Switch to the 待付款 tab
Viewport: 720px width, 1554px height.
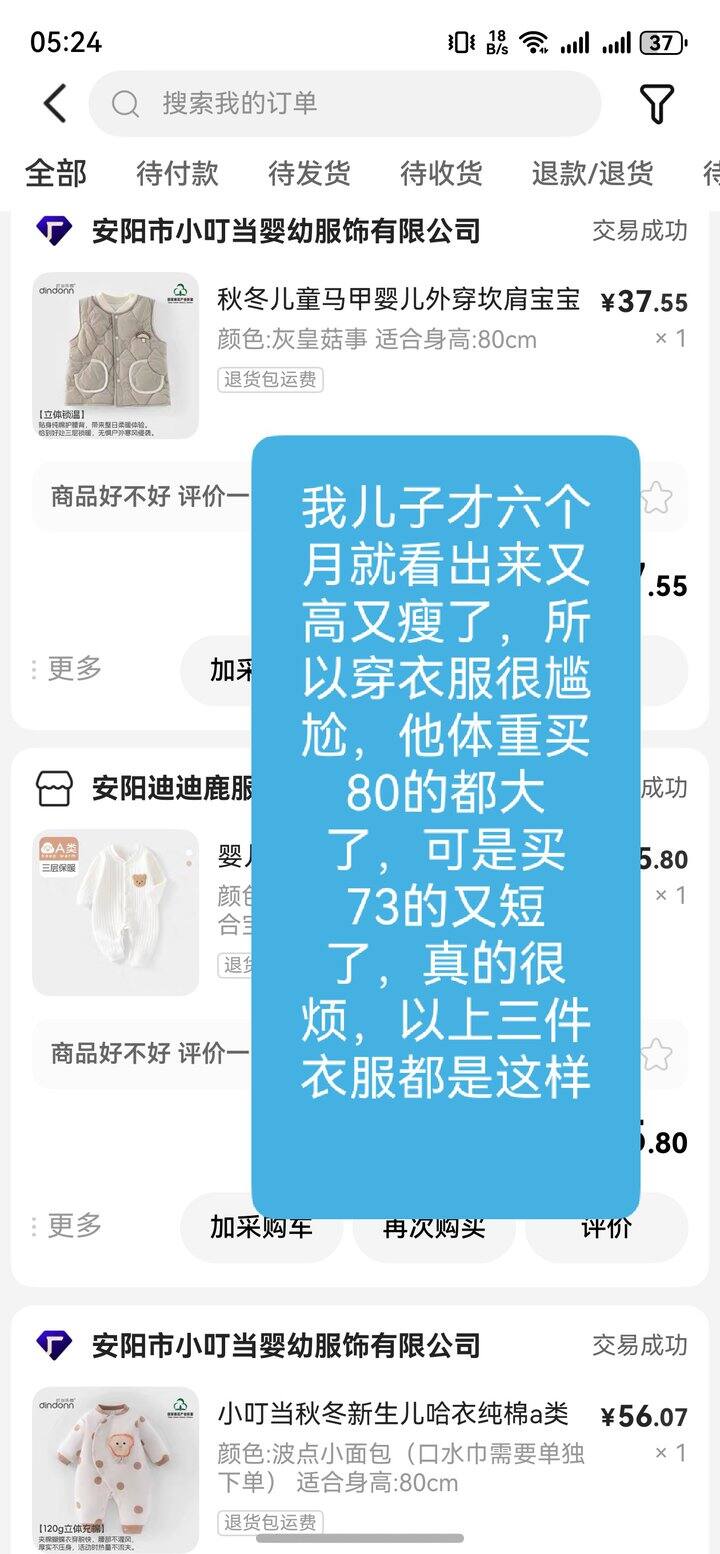pyautogui.click(x=177, y=173)
